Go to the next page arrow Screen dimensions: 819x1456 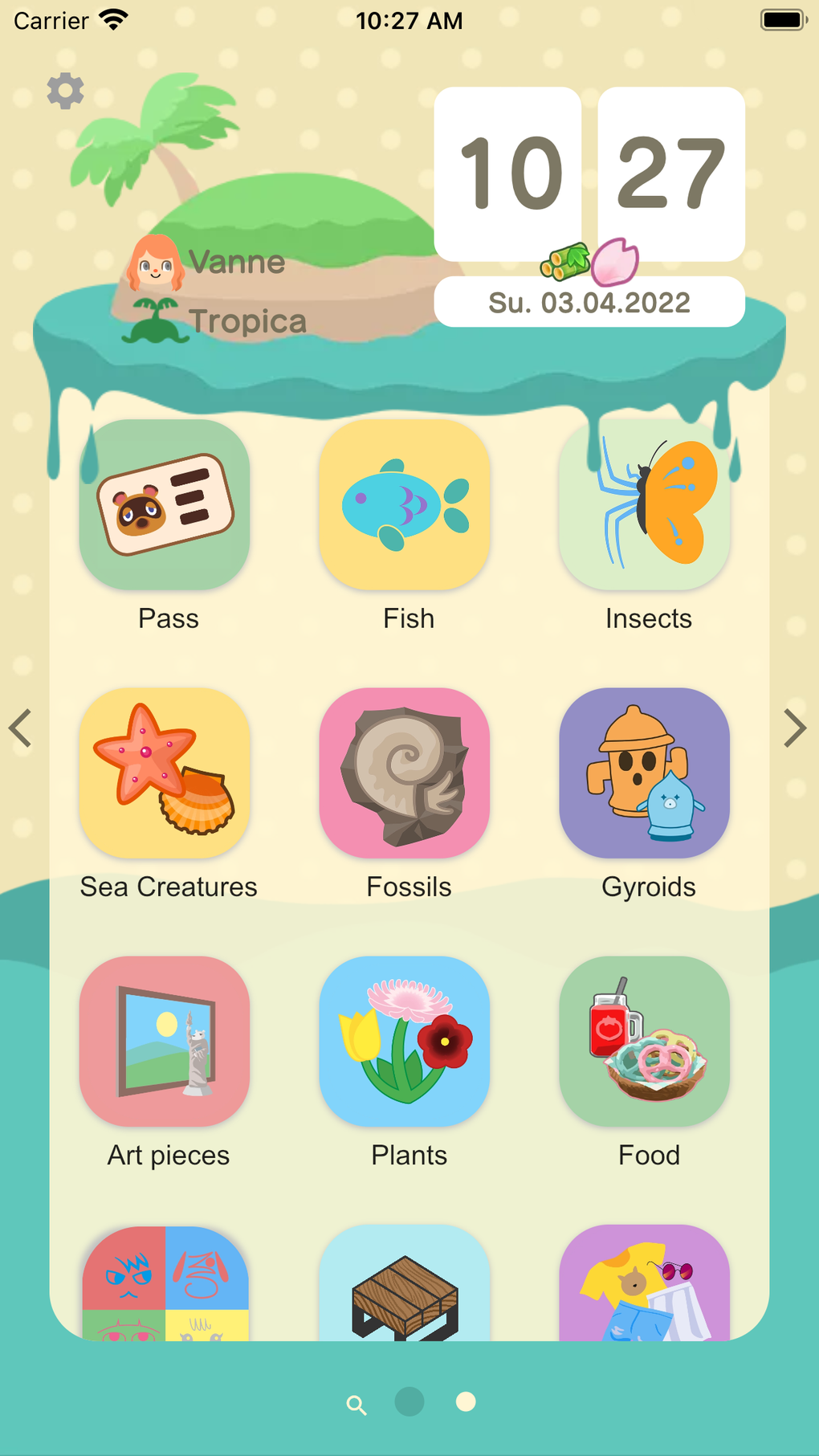[794, 728]
